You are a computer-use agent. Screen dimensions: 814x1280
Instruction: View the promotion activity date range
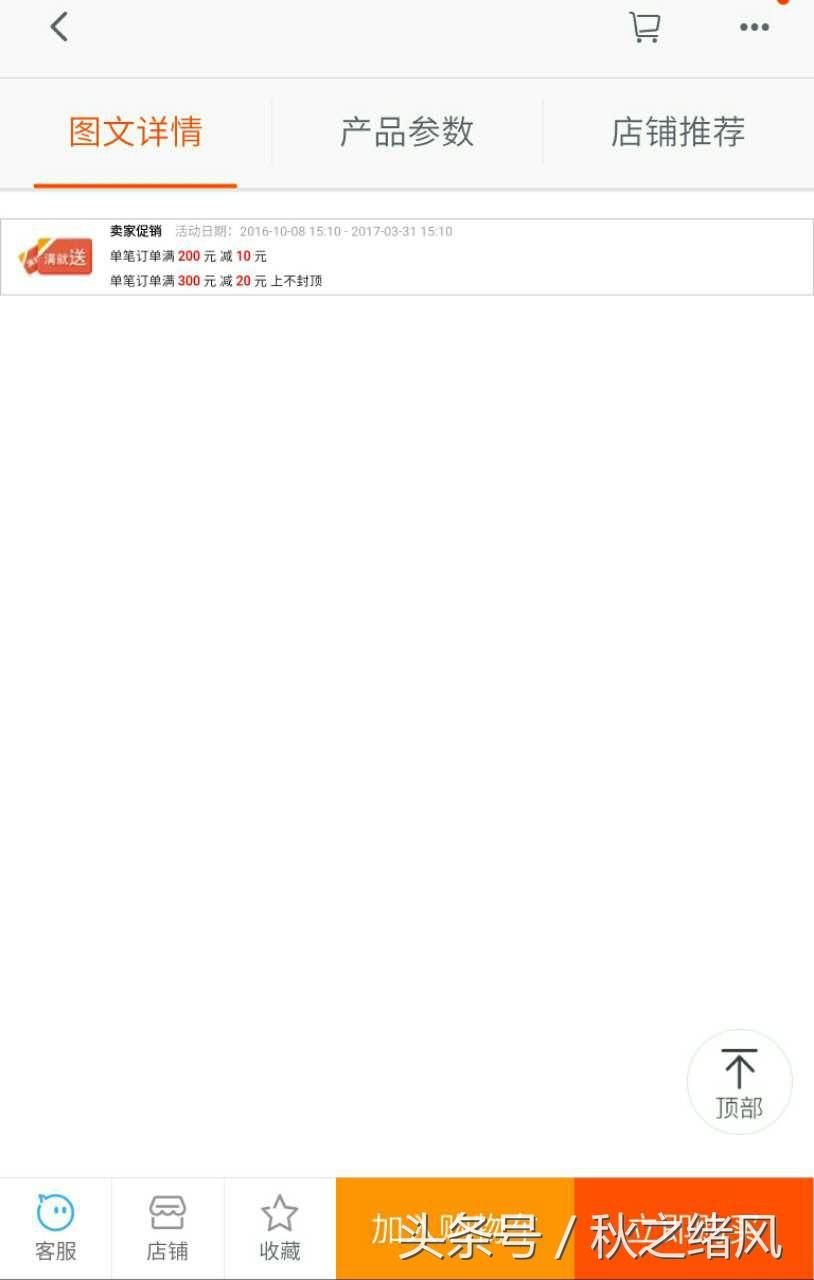(311, 230)
